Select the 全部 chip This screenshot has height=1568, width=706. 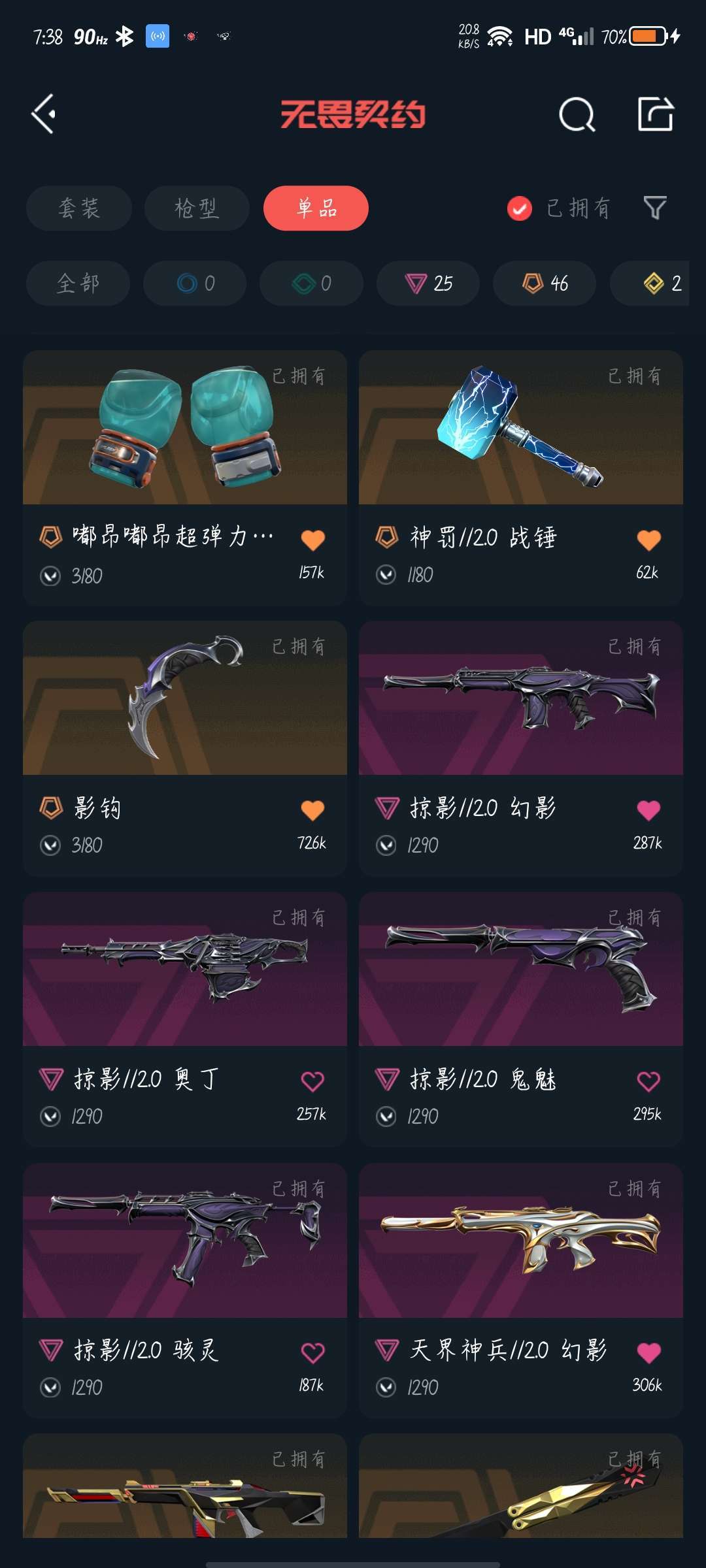pyautogui.click(x=78, y=284)
